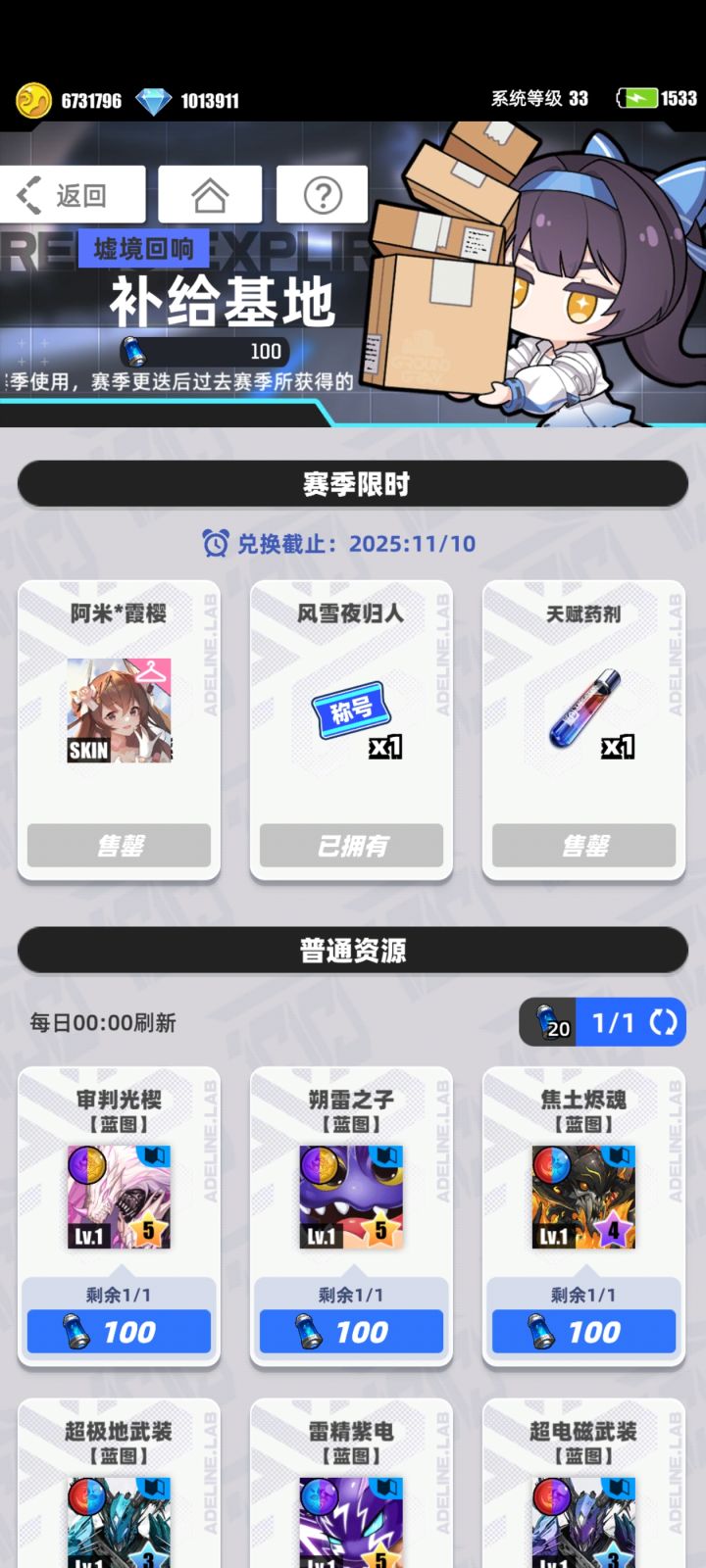Click the 已拥有 button under 风雪夜归人

coord(351,846)
